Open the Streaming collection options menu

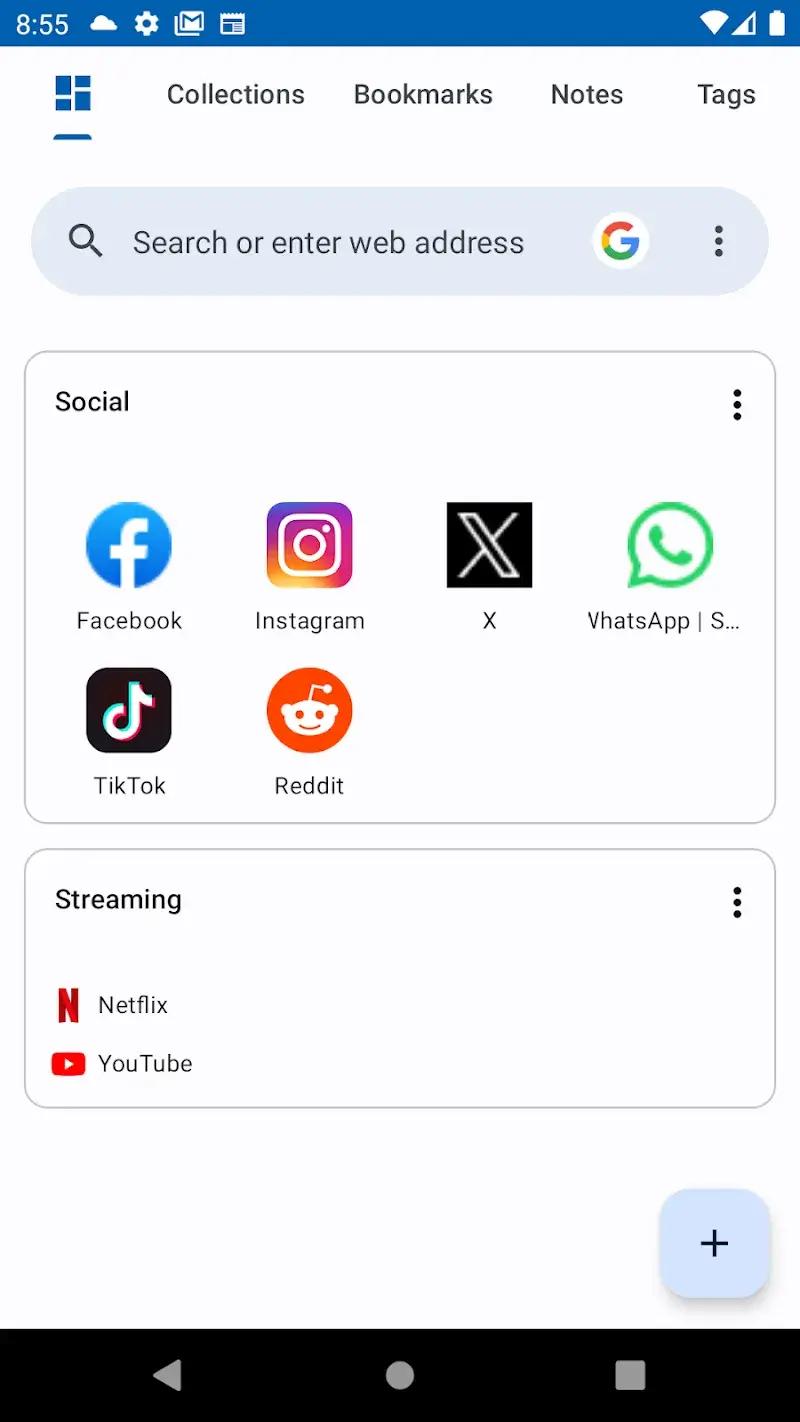[x=737, y=902]
